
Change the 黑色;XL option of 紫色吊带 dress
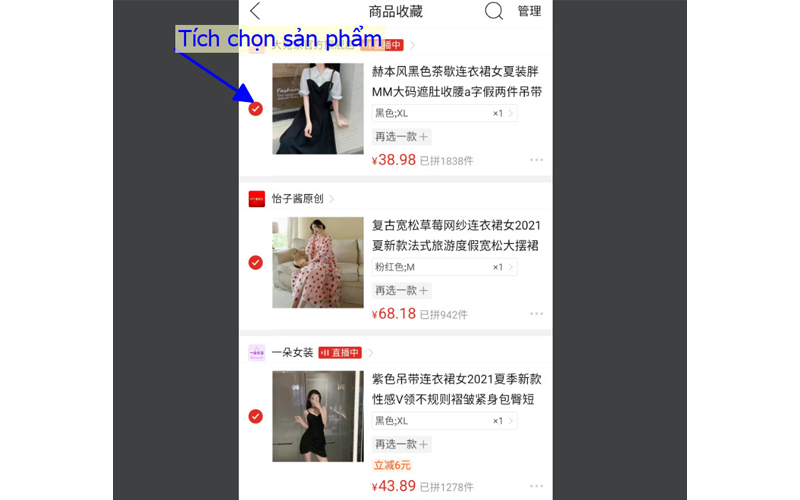[x=444, y=421]
